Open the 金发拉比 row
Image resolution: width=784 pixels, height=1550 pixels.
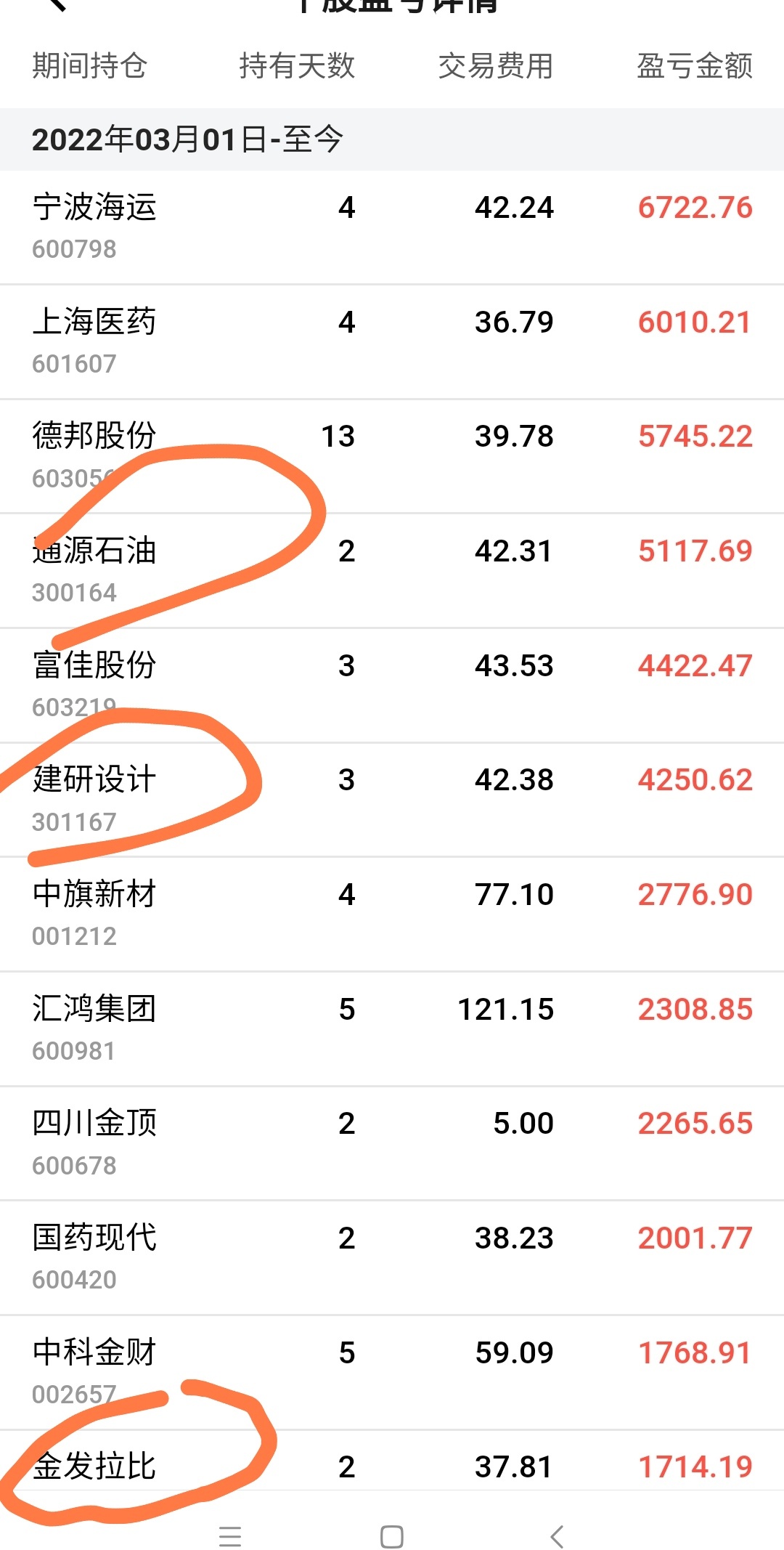[392, 1460]
